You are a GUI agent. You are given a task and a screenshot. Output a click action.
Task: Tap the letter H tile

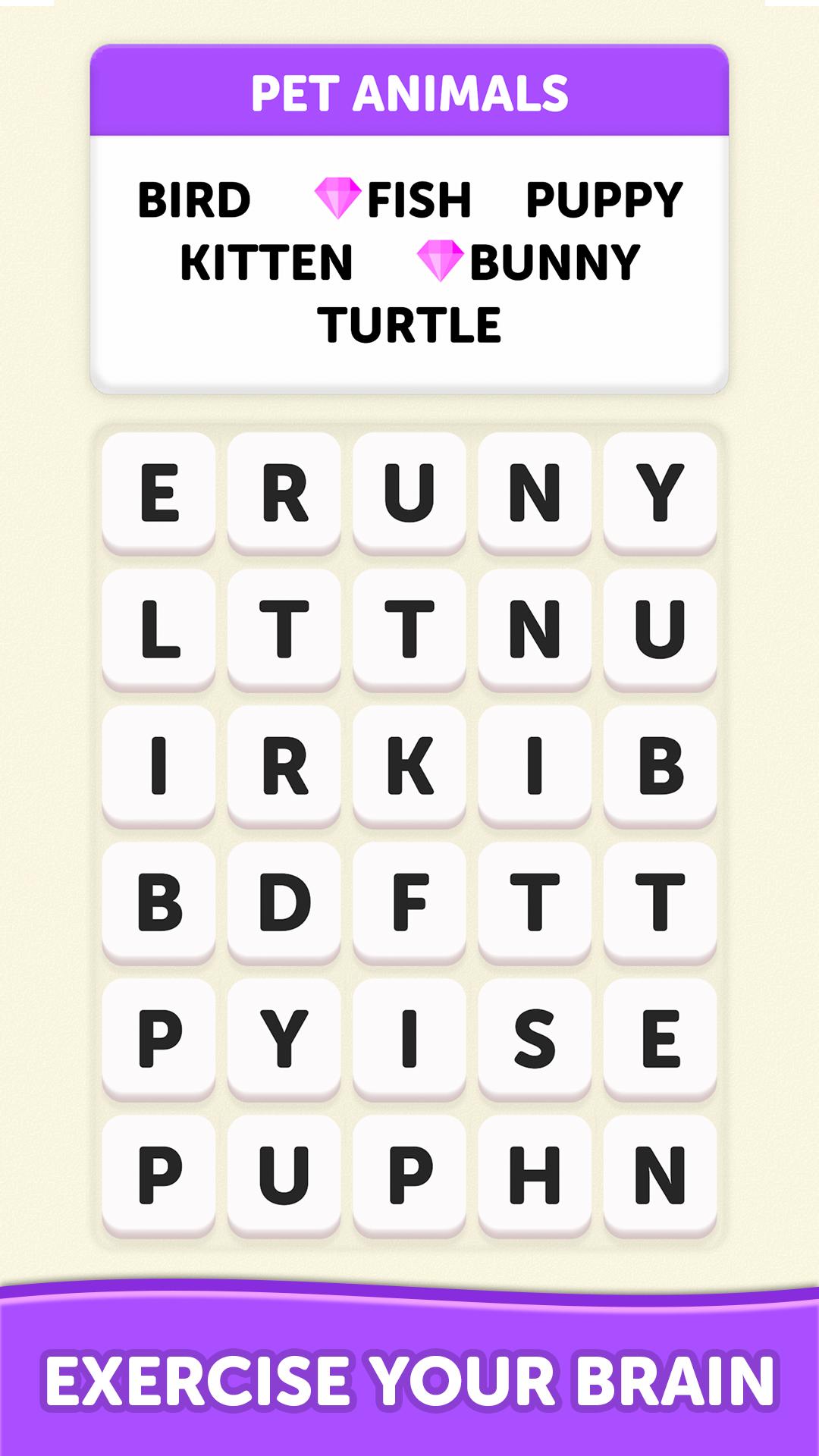point(535,1175)
